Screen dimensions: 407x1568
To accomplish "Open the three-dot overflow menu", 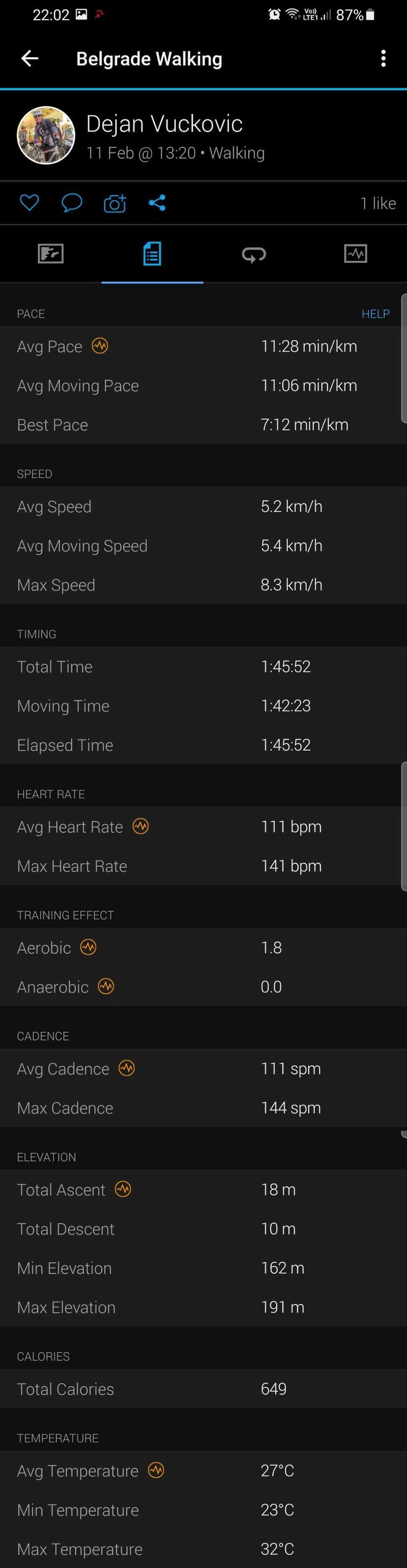I will pyautogui.click(x=383, y=58).
